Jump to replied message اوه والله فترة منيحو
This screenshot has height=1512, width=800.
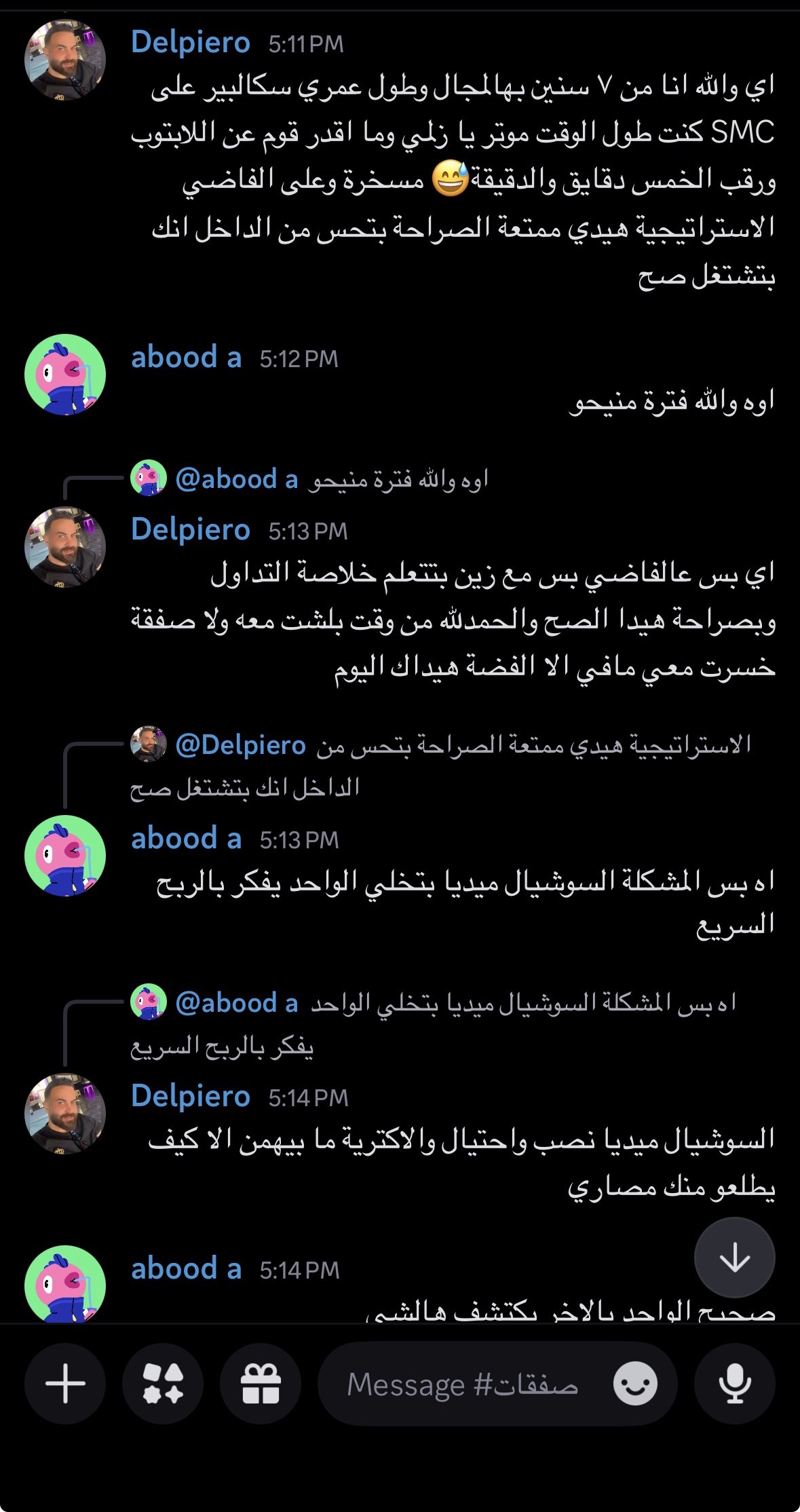398,480
